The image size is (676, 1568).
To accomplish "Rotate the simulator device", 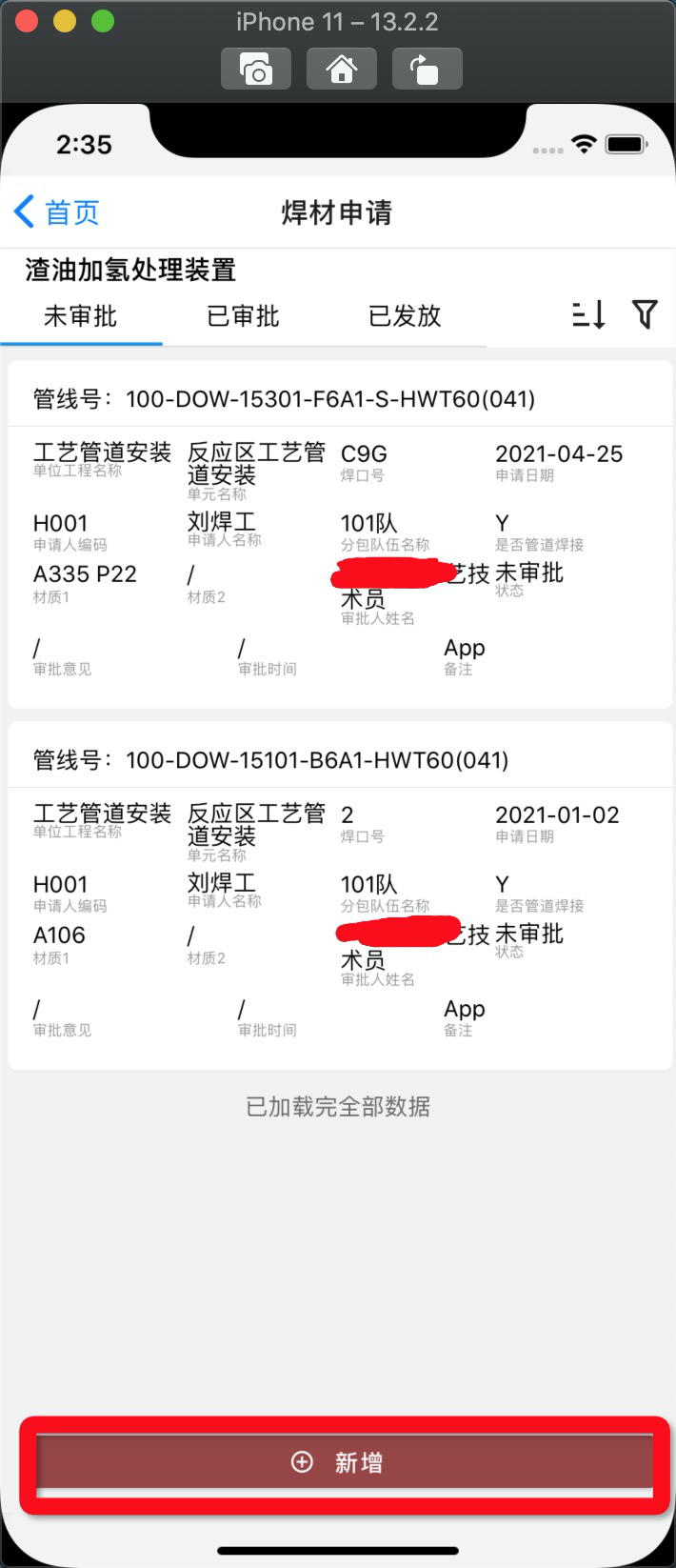I will (x=427, y=70).
